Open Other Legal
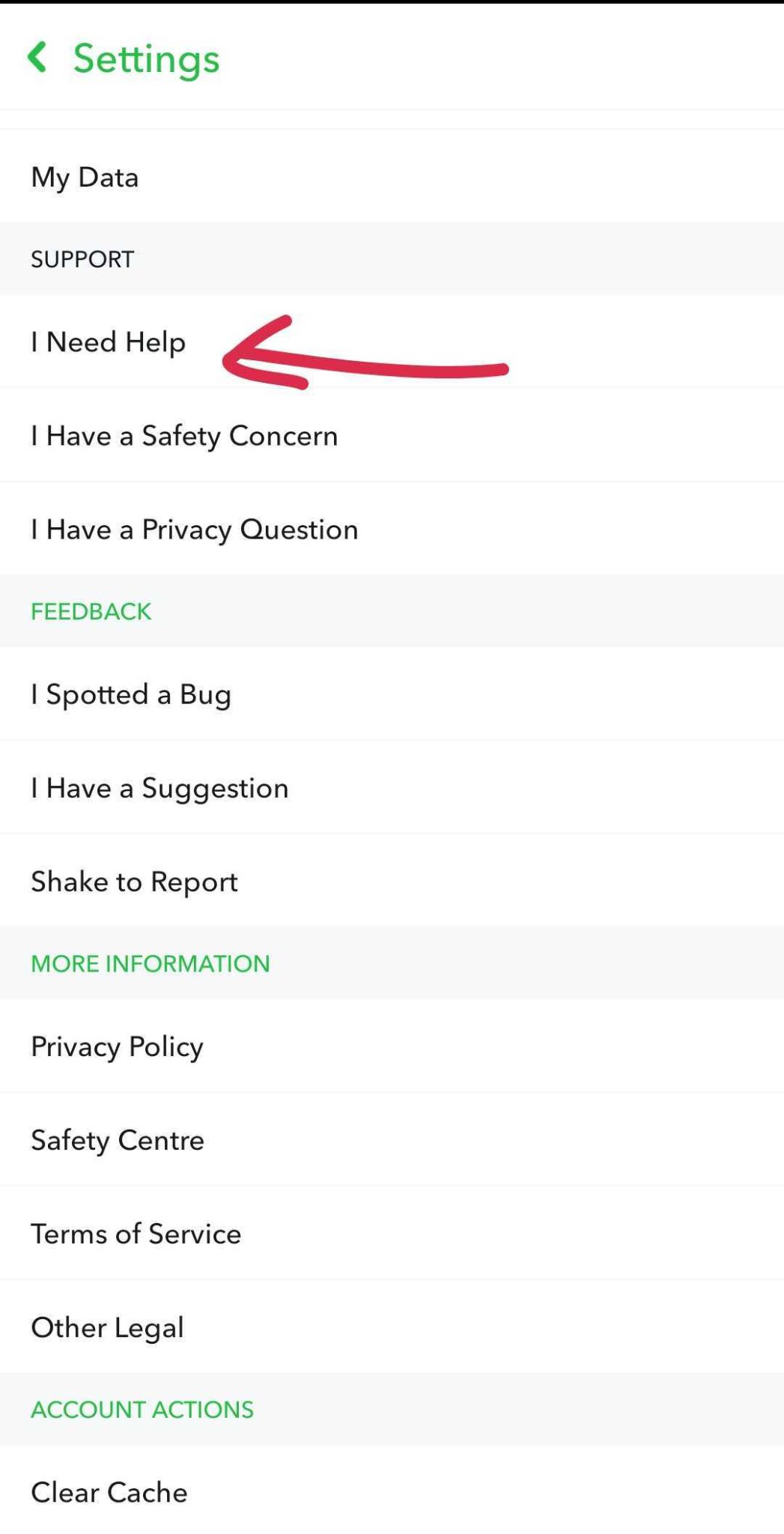Viewport: 784px width, 1534px height. click(x=392, y=1327)
